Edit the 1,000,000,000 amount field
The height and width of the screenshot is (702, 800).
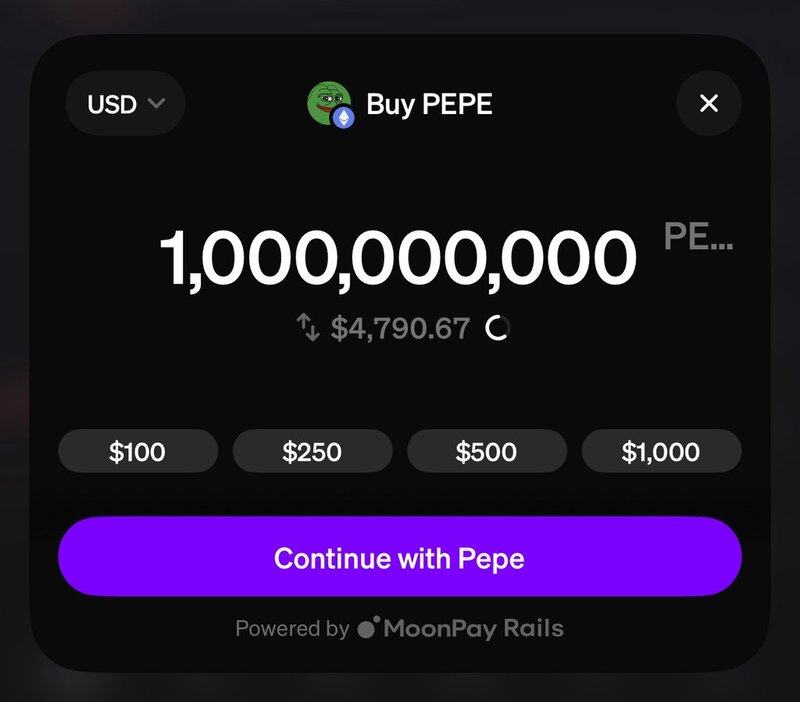pyautogui.click(x=398, y=258)
